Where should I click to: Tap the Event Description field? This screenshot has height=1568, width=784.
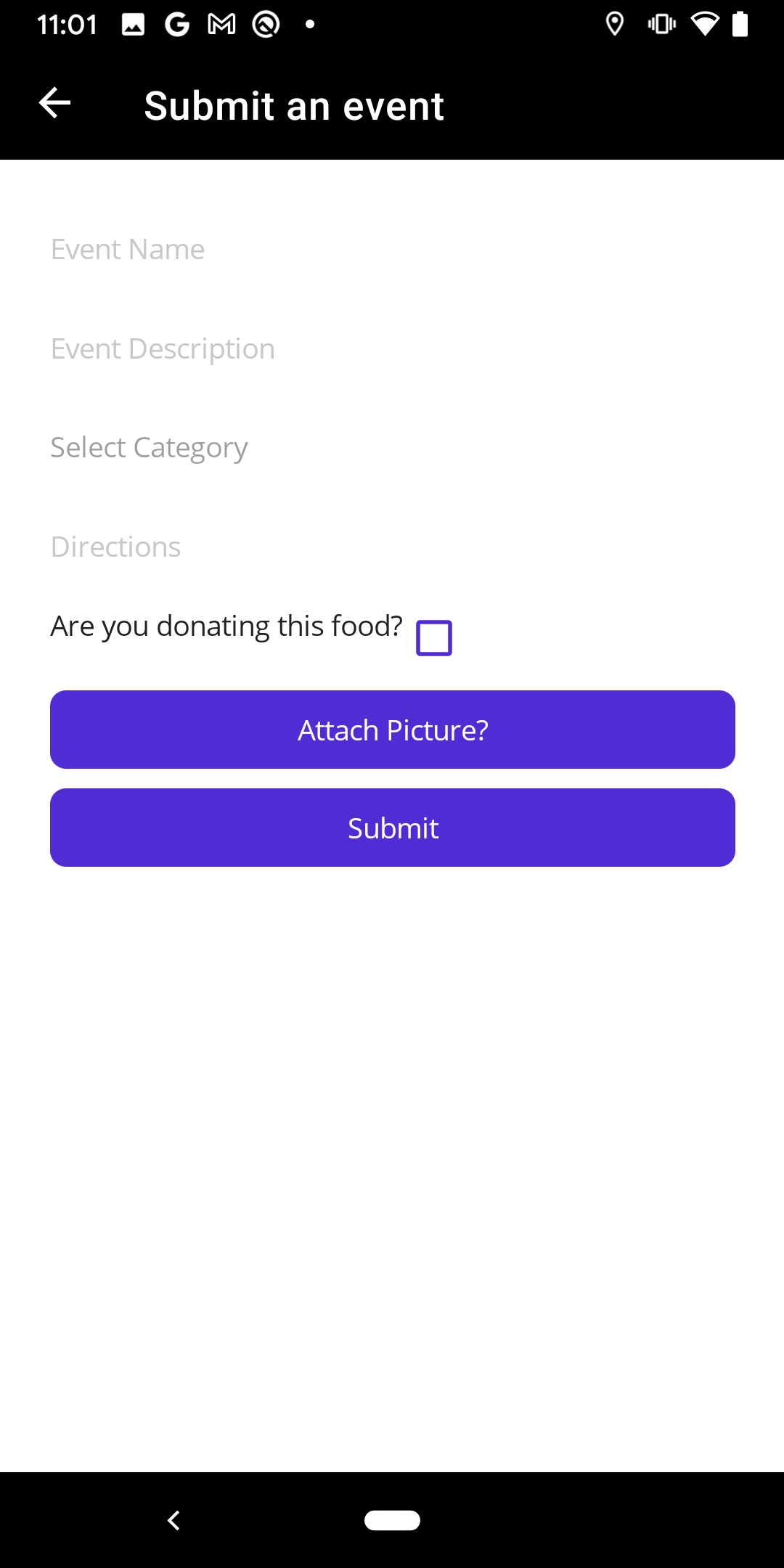tap(392, 349)
